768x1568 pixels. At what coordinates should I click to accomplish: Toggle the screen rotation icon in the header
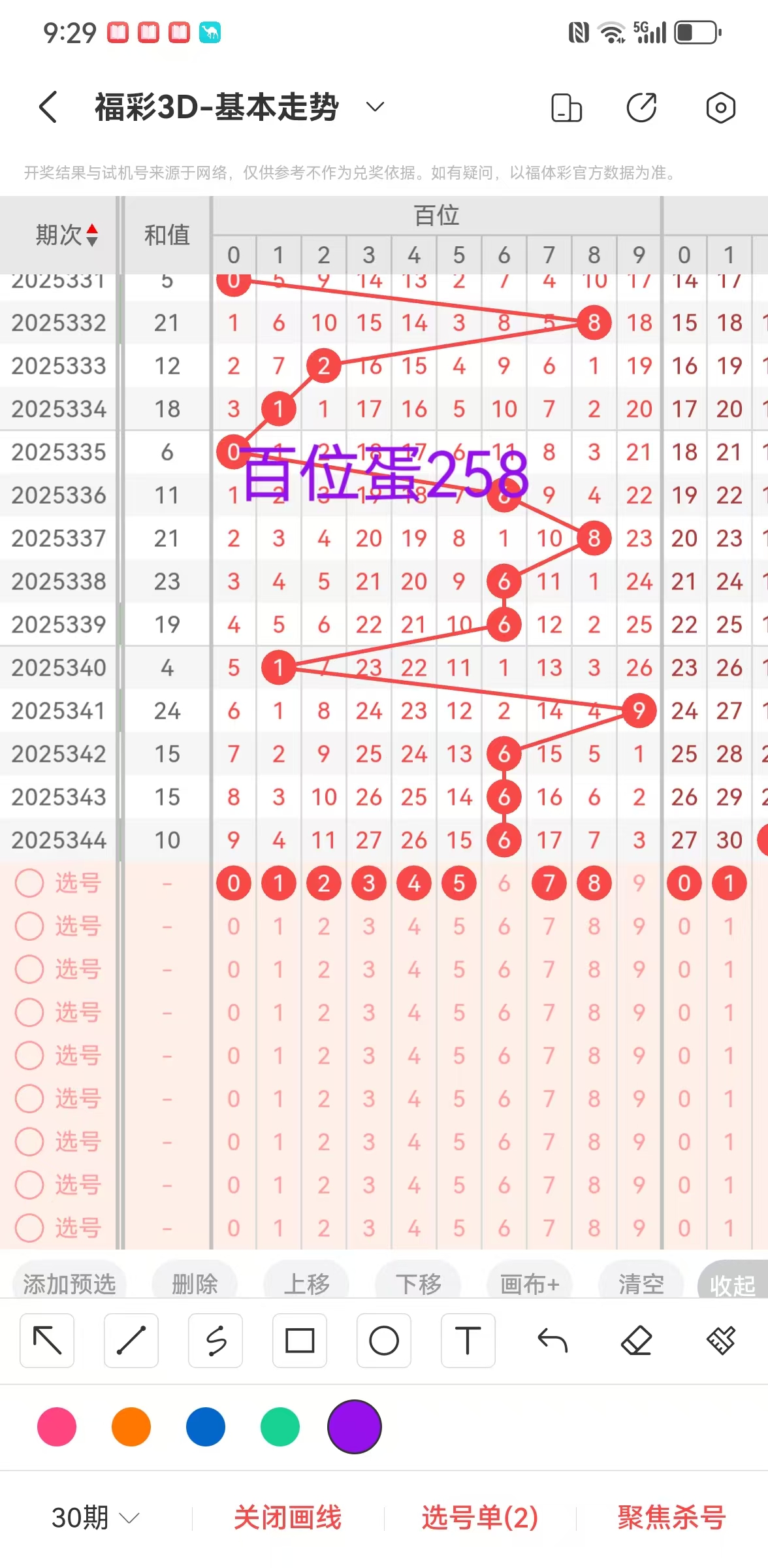pos(566,108)
